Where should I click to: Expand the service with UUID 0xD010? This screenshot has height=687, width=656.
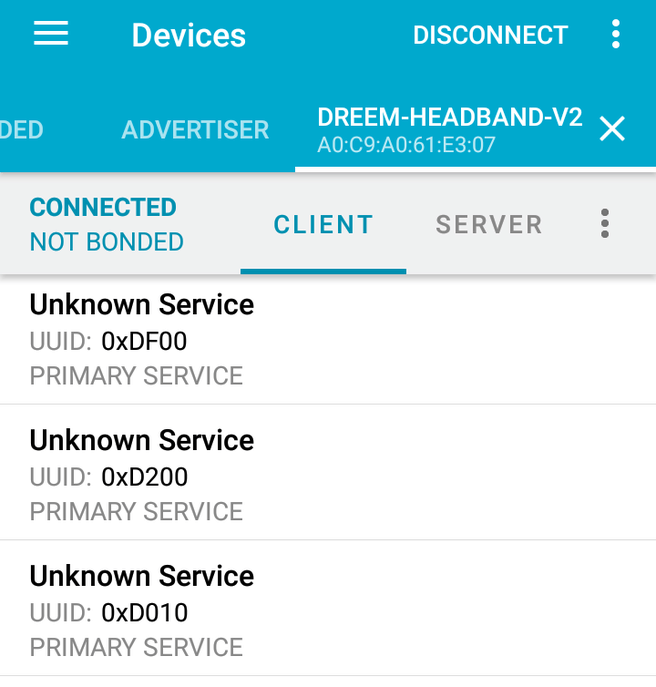pyautogui.click(x=328, y=611)
